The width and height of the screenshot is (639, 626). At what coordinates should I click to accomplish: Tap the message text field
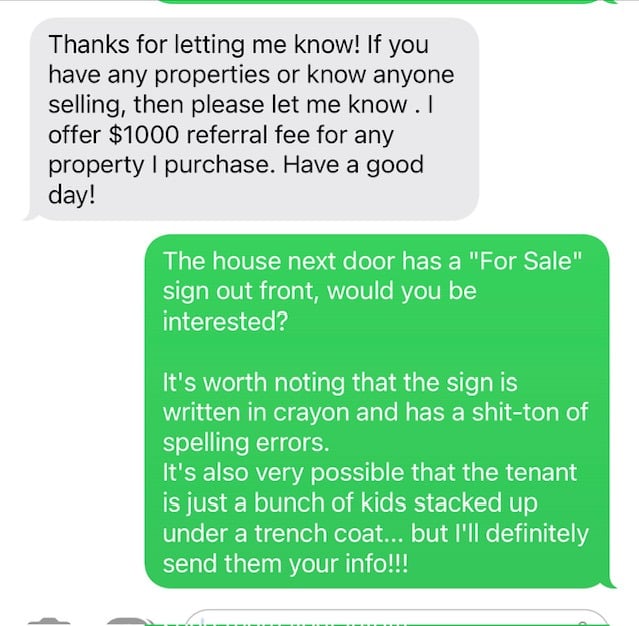click(397, 618)
